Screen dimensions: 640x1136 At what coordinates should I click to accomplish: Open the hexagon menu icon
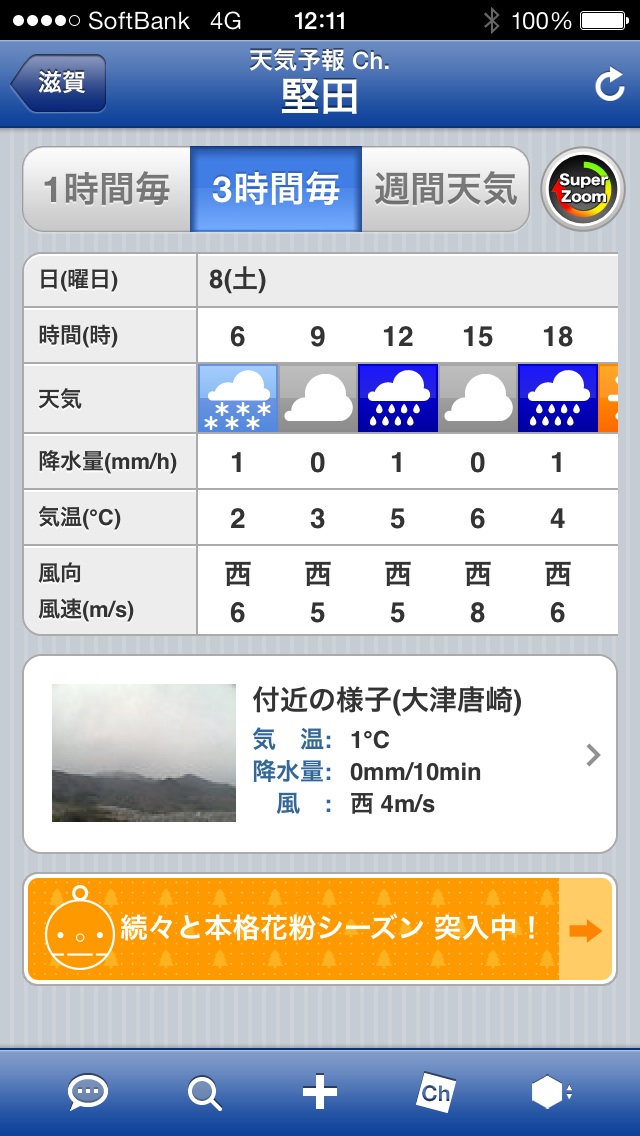[x=550, y=1093]
